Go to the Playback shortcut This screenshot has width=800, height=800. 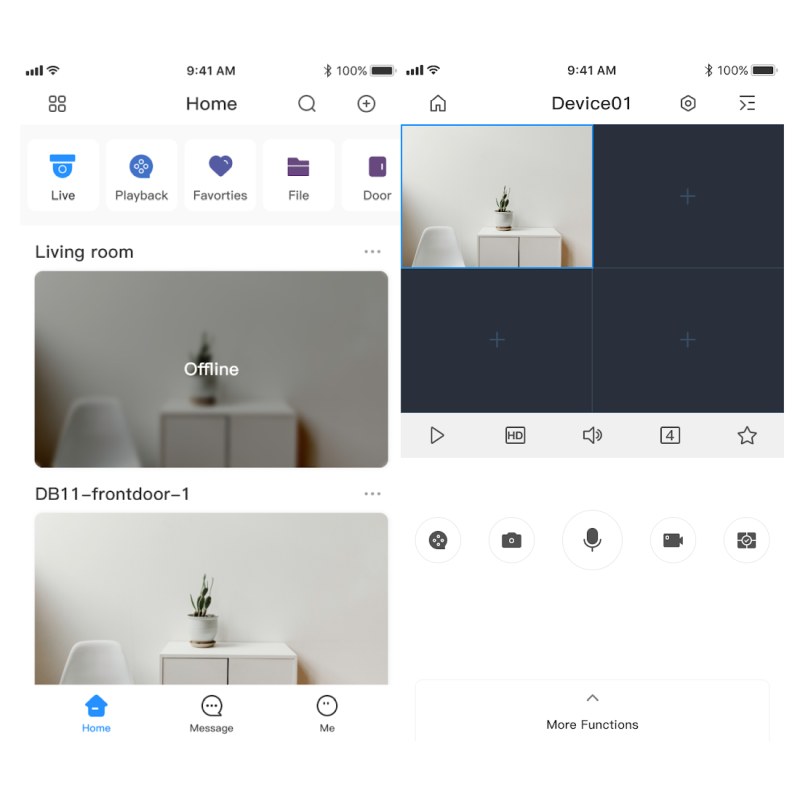pos(141,175)
